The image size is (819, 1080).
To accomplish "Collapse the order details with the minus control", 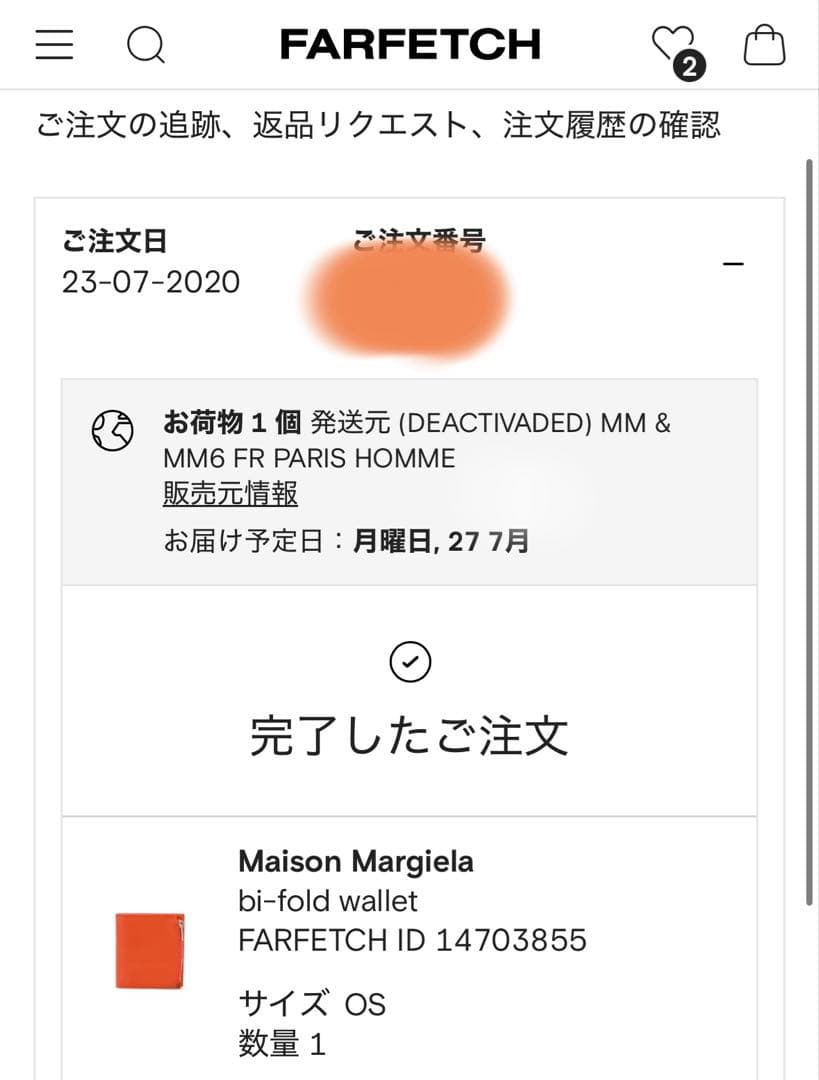I will (734, 262).
